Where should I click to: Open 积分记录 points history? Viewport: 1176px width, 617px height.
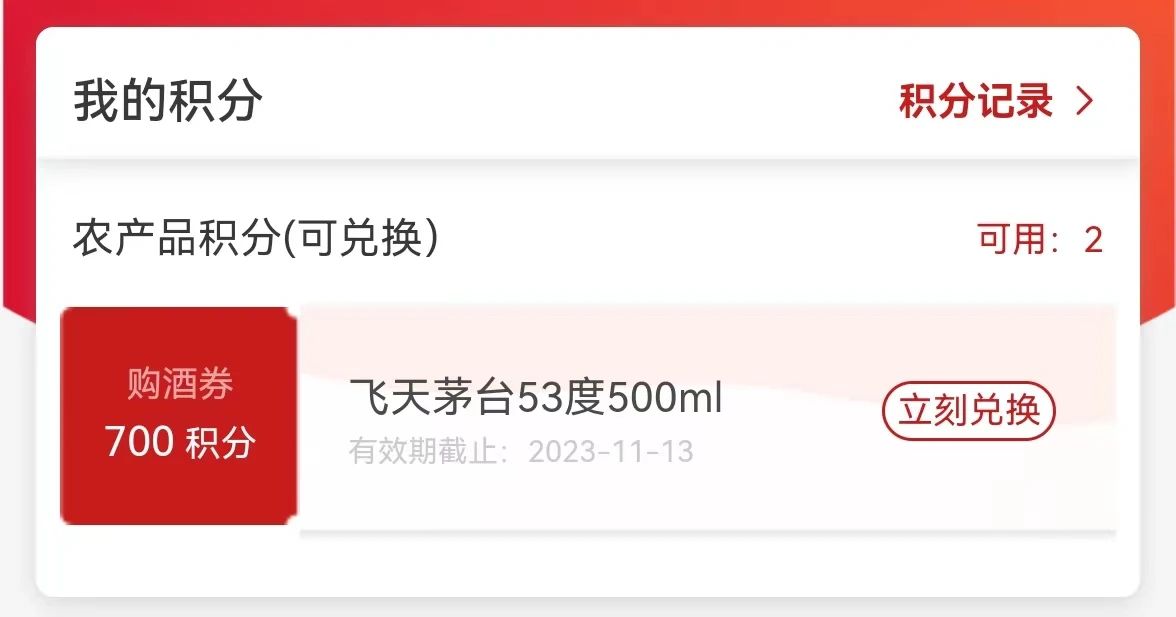coord(995,102)
